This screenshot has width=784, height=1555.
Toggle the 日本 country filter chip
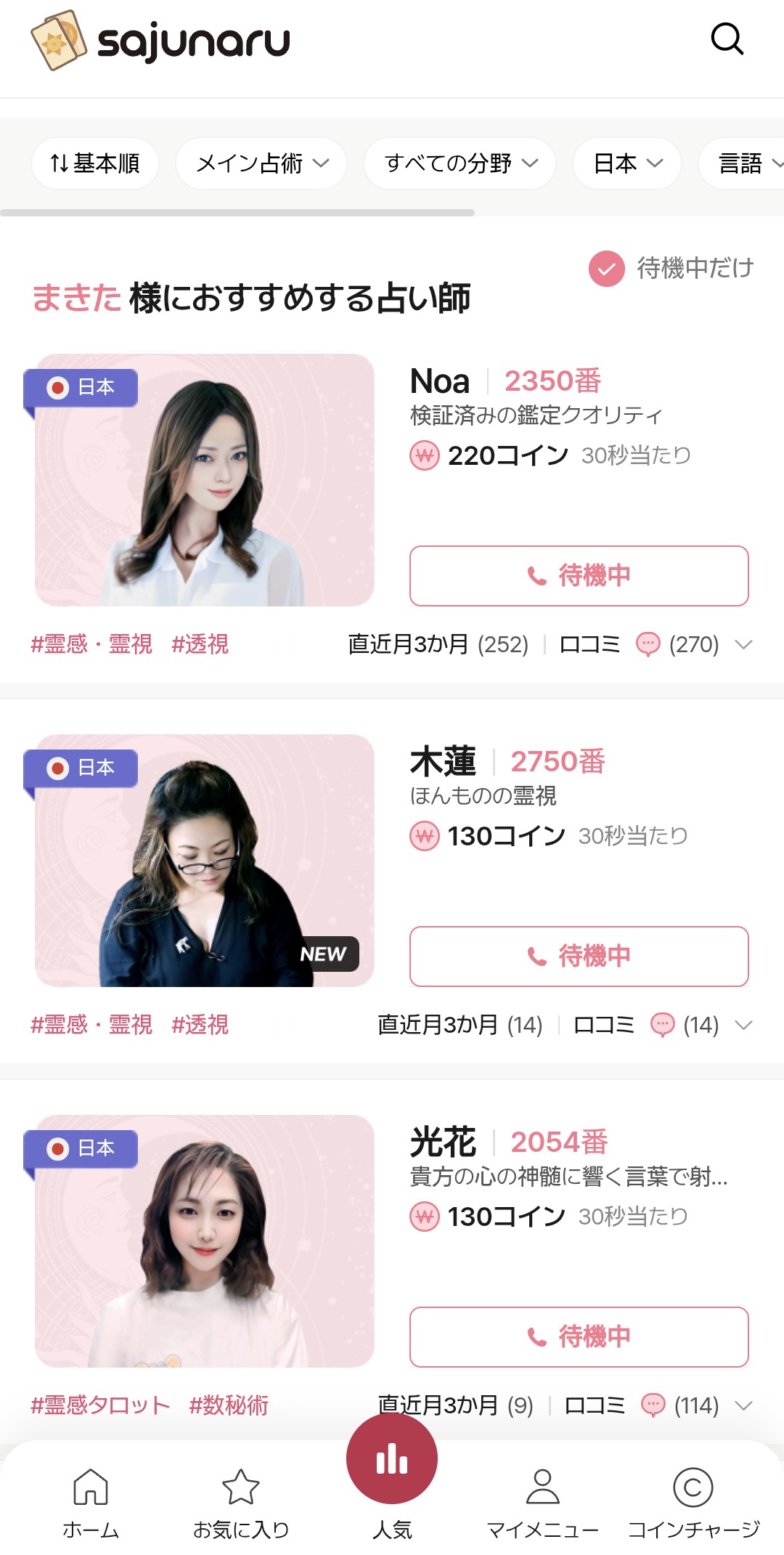tap(626, 163)
